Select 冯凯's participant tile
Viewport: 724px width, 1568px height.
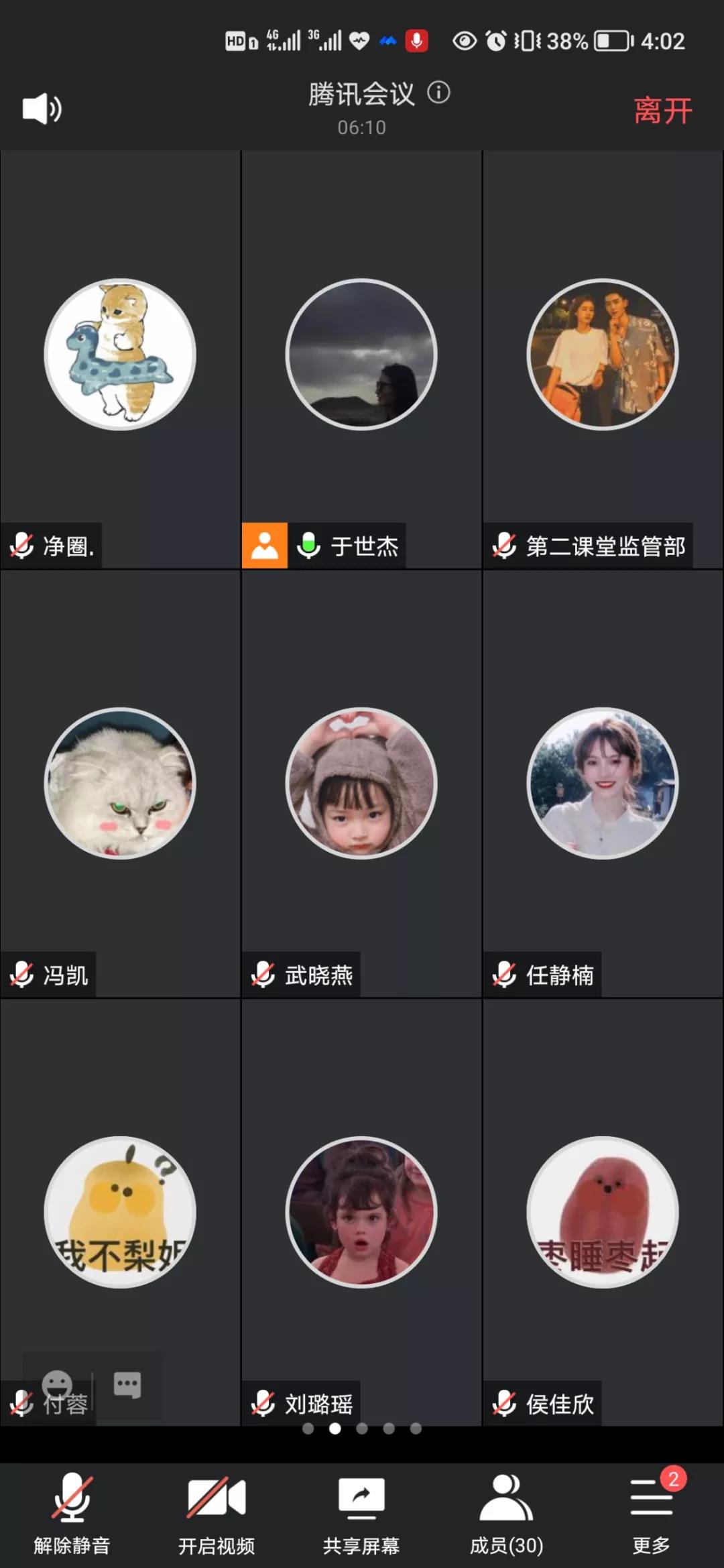[120, 783]
